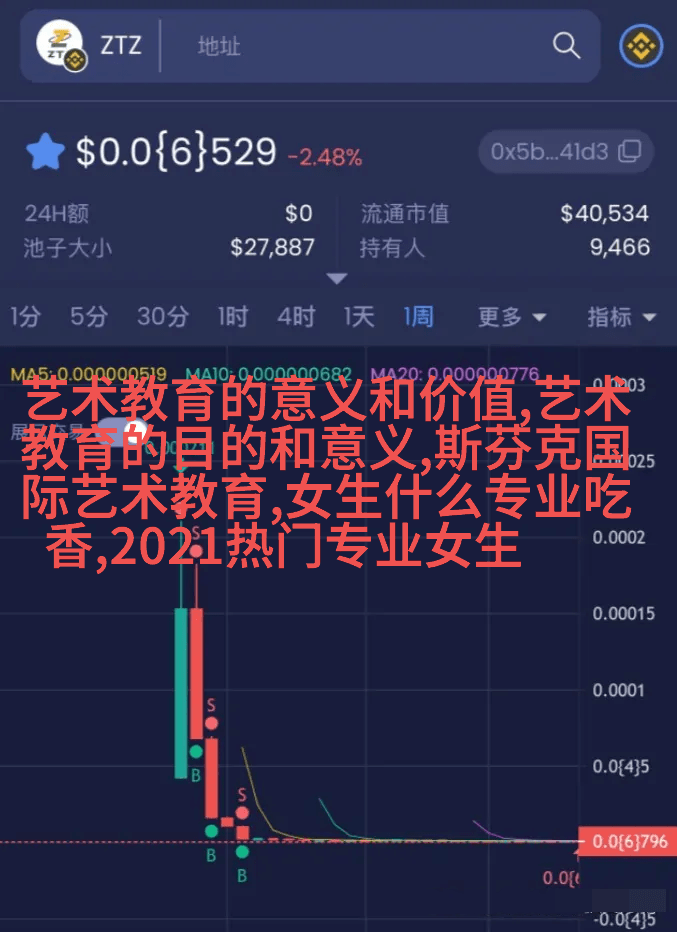The image size is (677, 932).
Task: Switch chart to 5分 interval
Action: (x=88, y=317)
